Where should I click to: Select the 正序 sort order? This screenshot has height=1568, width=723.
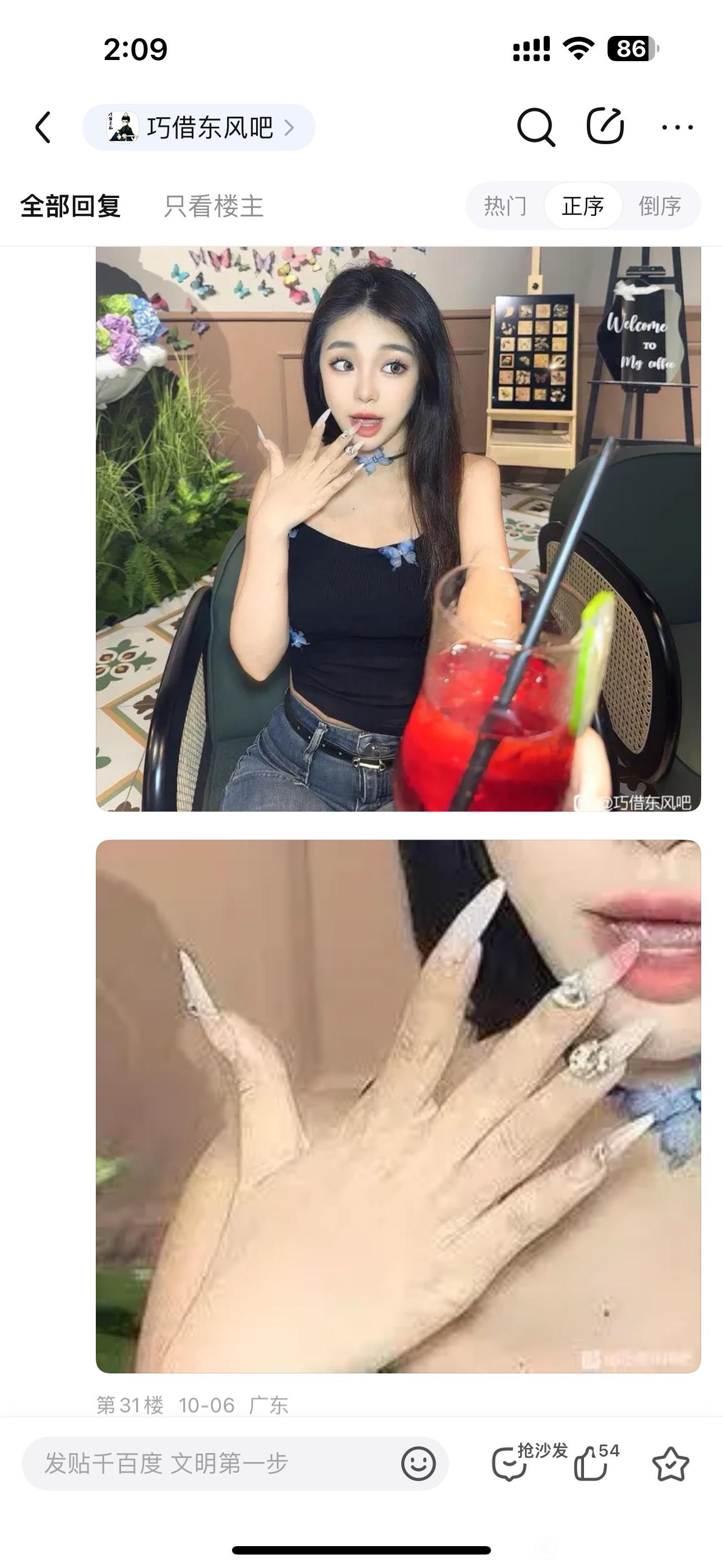click(x=582, y=206)
